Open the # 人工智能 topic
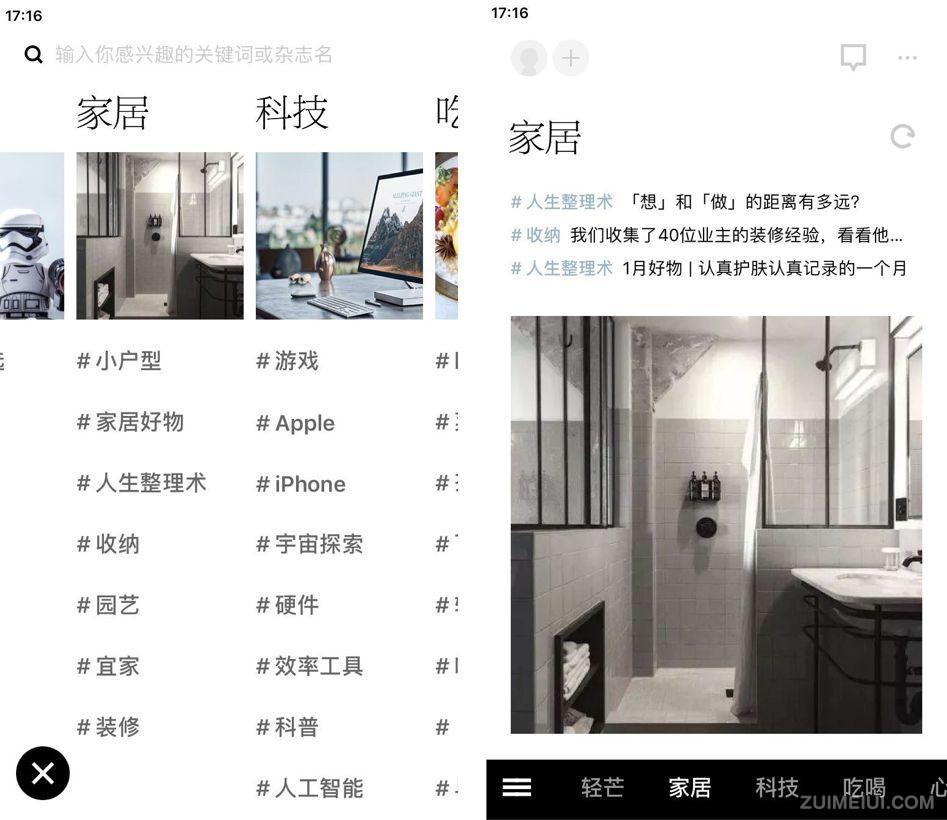The width and height of the screenshot is (947, 820). coord(309,788)
